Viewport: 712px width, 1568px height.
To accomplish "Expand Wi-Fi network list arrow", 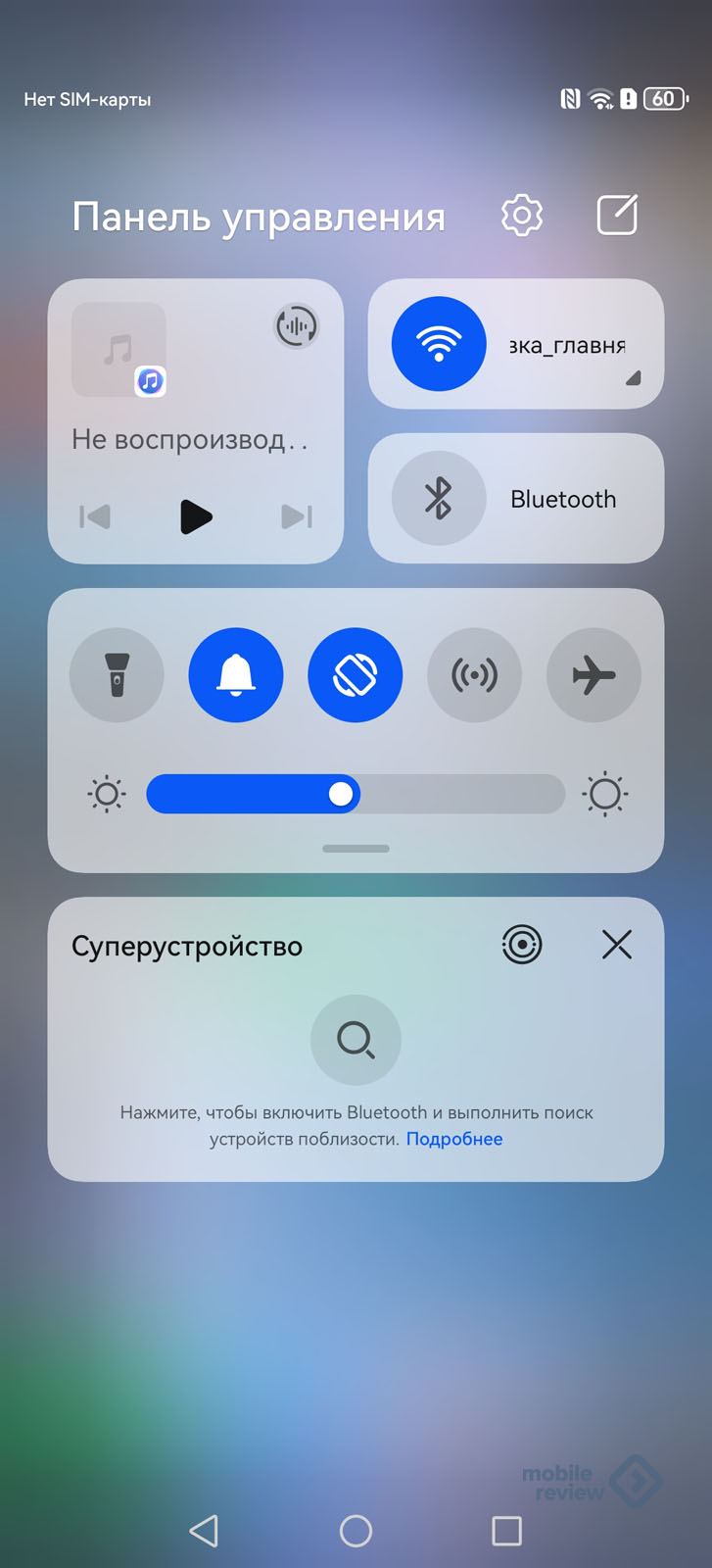I will click(633, 377).
